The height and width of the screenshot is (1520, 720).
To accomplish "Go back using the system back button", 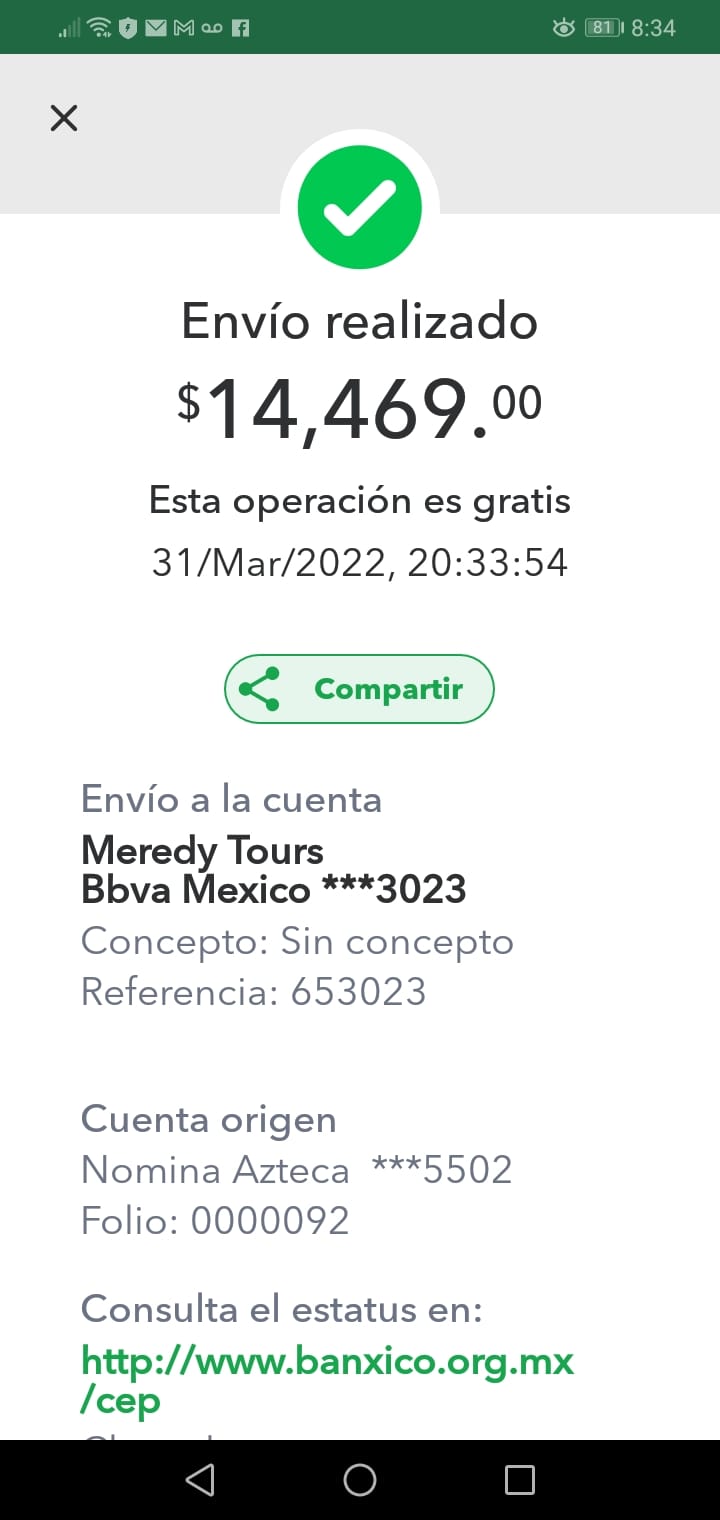I will 200,1480.
